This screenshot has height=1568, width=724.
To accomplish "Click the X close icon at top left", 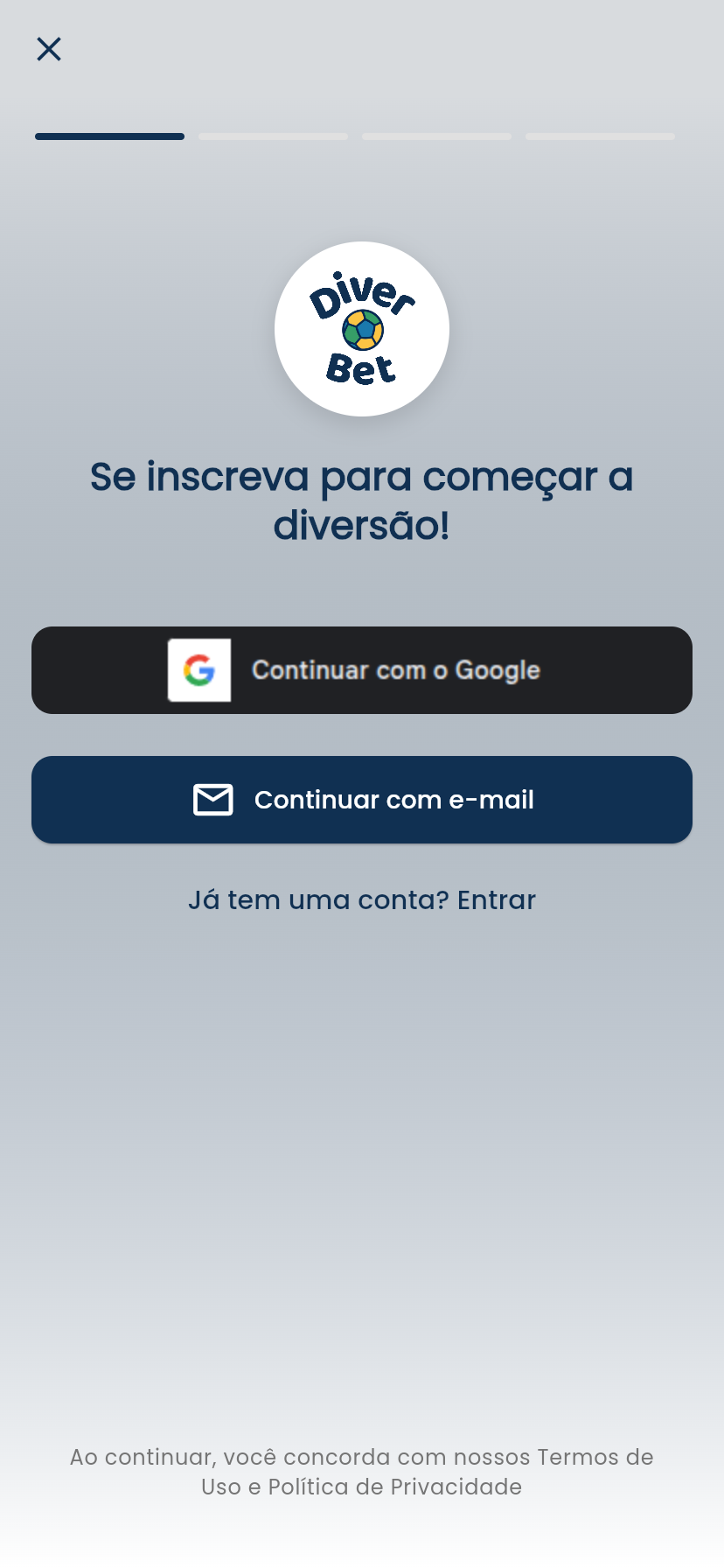I will pyautogui.click(x=49, y=49).
